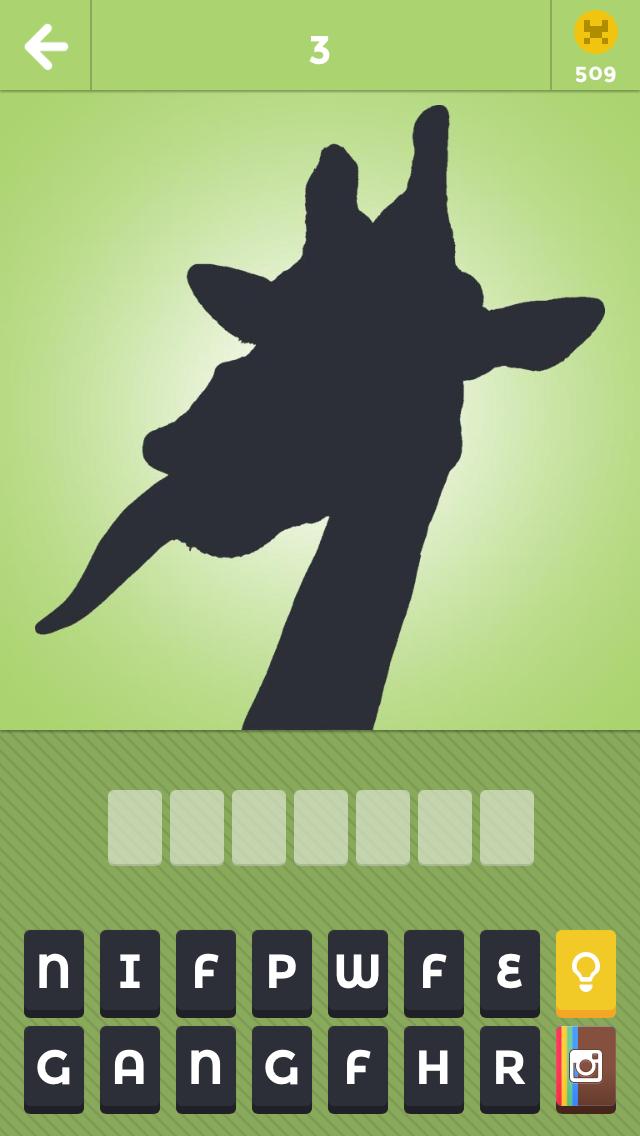Go back using the arrow icon
The width and height of the screenshot is (640, 1136).
point(45,46)
